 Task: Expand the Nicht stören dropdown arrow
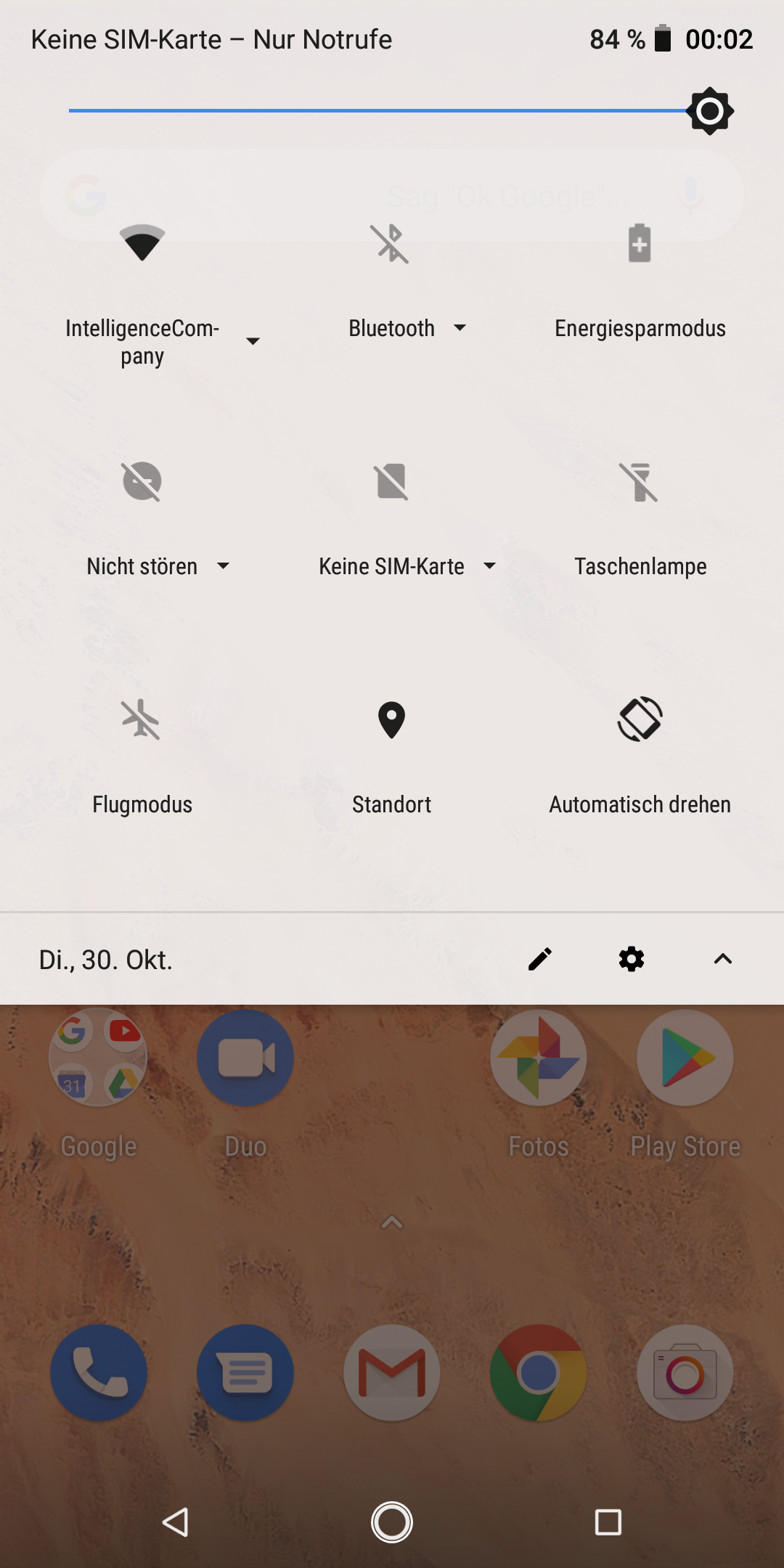coord(224,566)
